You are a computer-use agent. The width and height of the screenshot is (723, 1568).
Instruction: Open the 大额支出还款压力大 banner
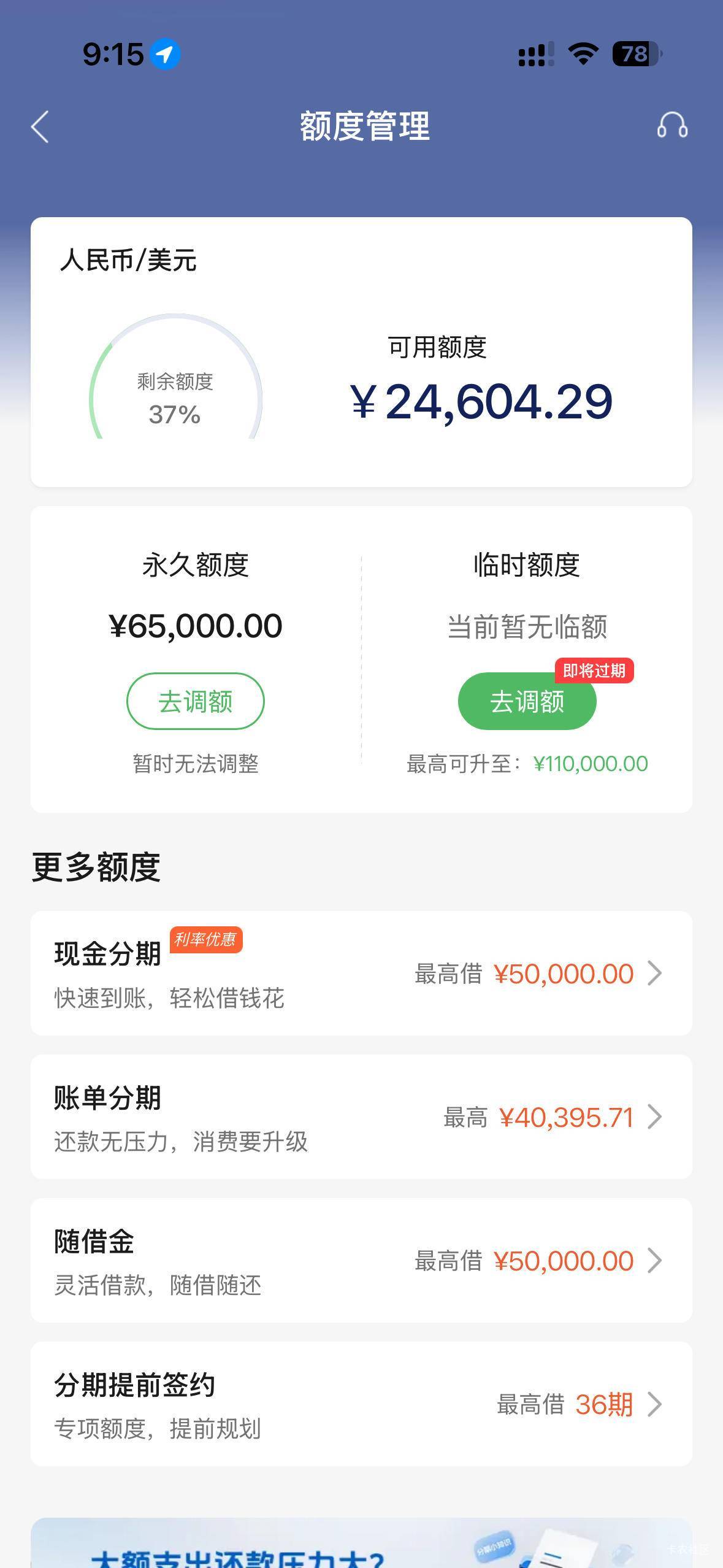[x=361, y=1543]
